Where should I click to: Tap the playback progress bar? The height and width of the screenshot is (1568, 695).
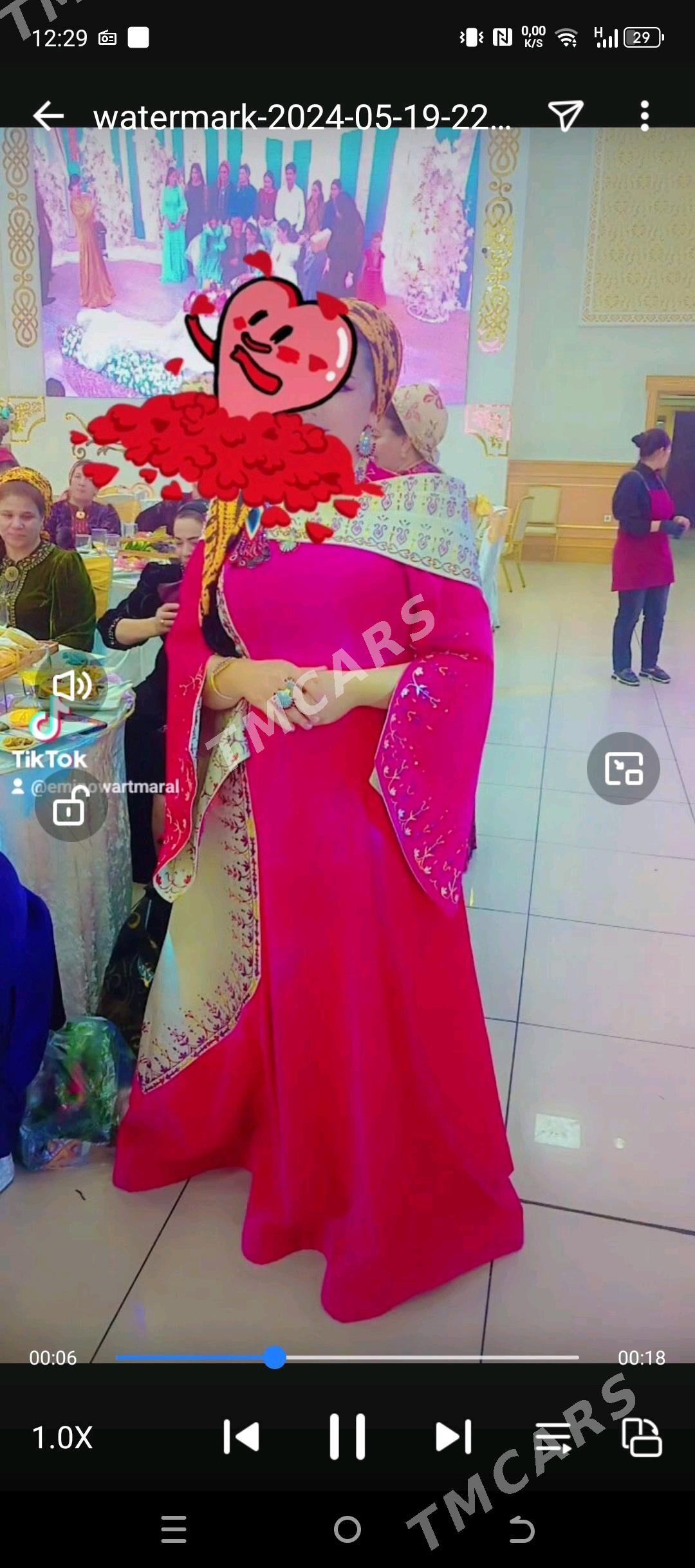tap(347, 1358)
